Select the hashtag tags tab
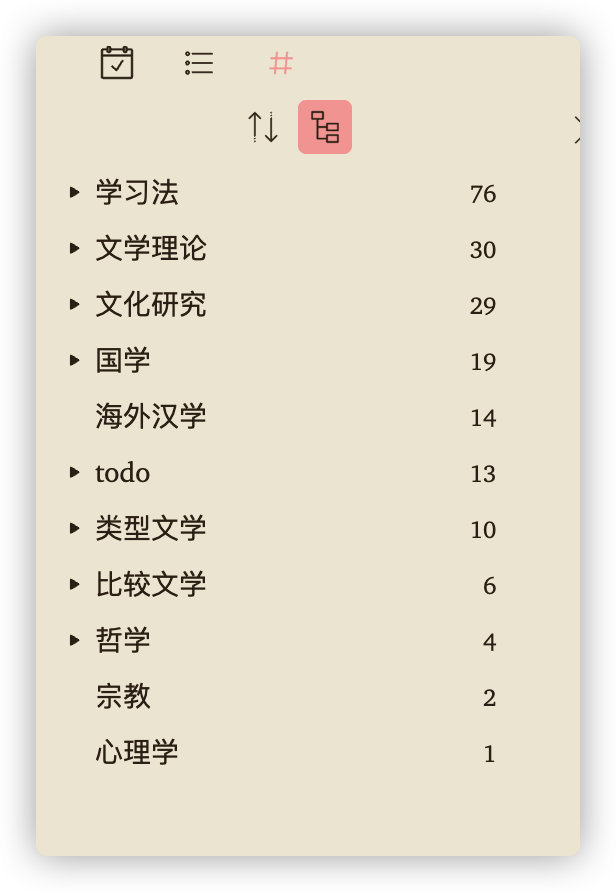Screen dimensions: 616x892 coord(281,63)
